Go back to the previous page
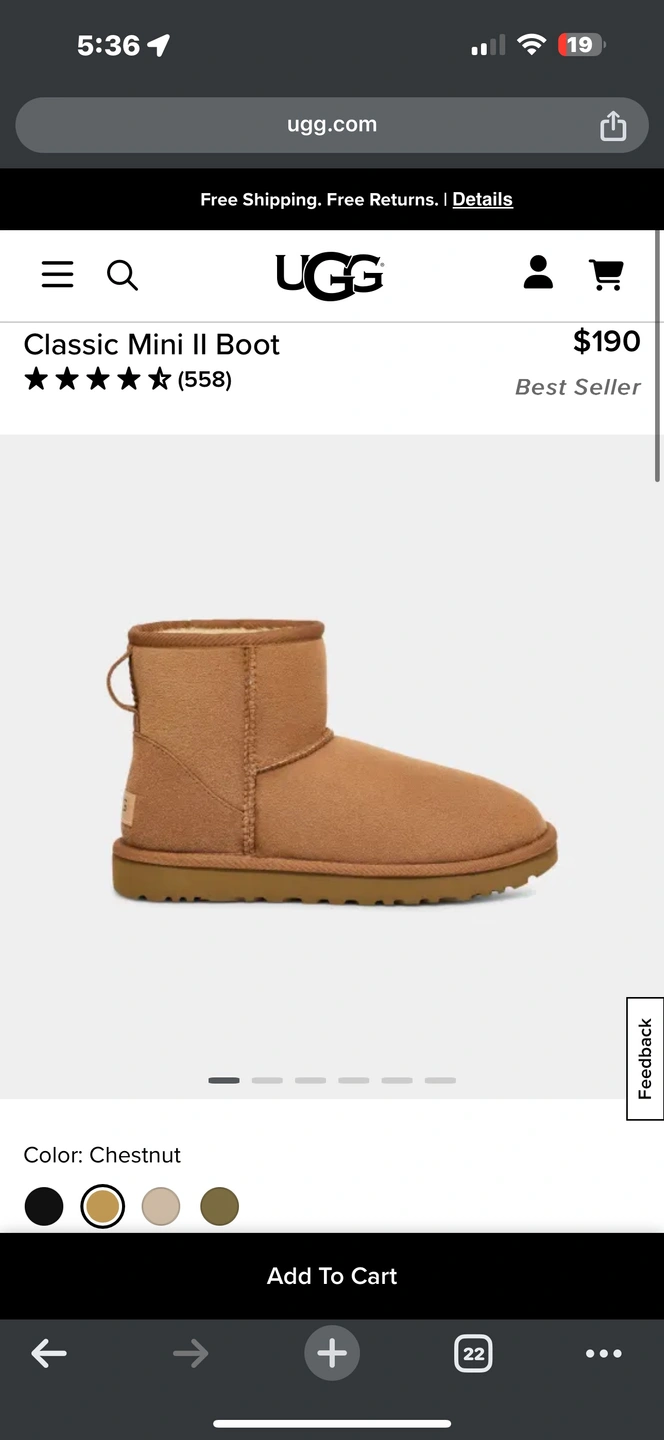 (49, 1354)
